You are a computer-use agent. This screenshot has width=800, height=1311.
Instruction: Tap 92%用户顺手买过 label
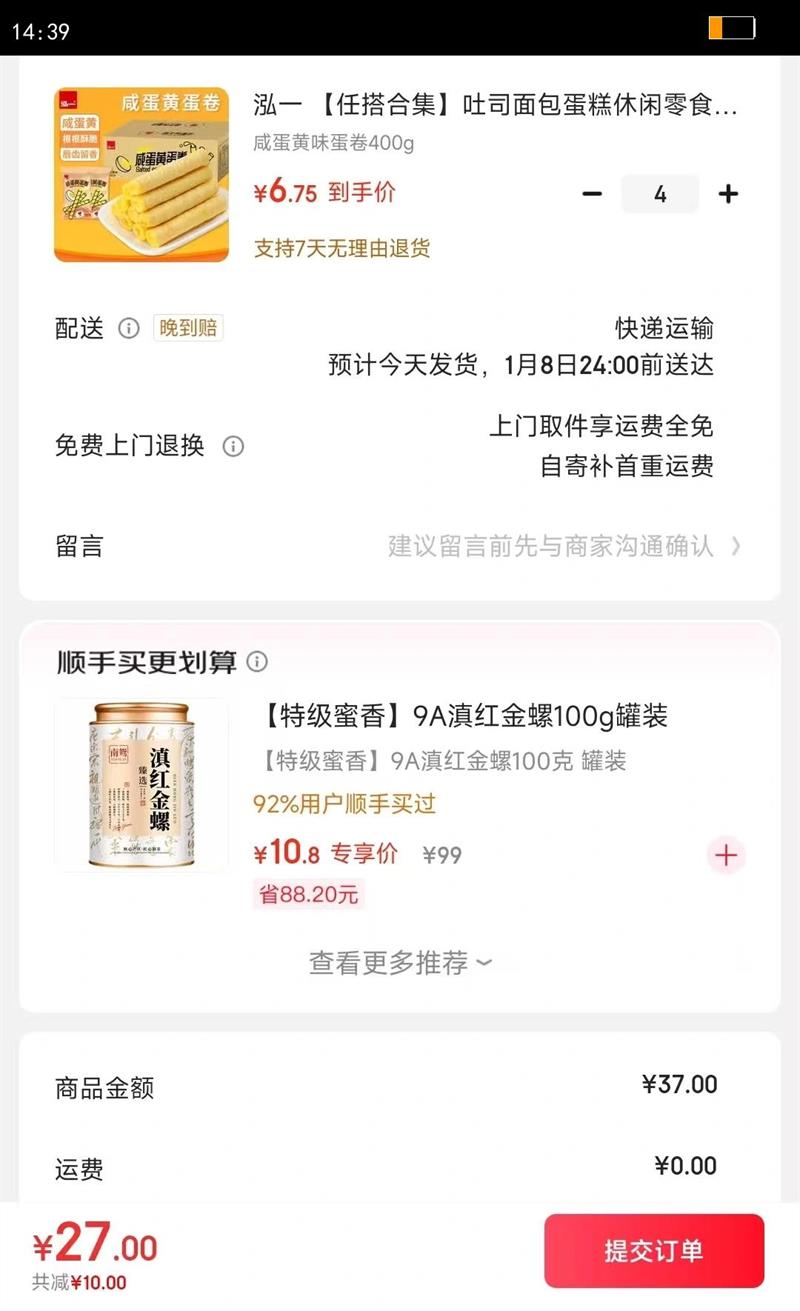(343, 804)
